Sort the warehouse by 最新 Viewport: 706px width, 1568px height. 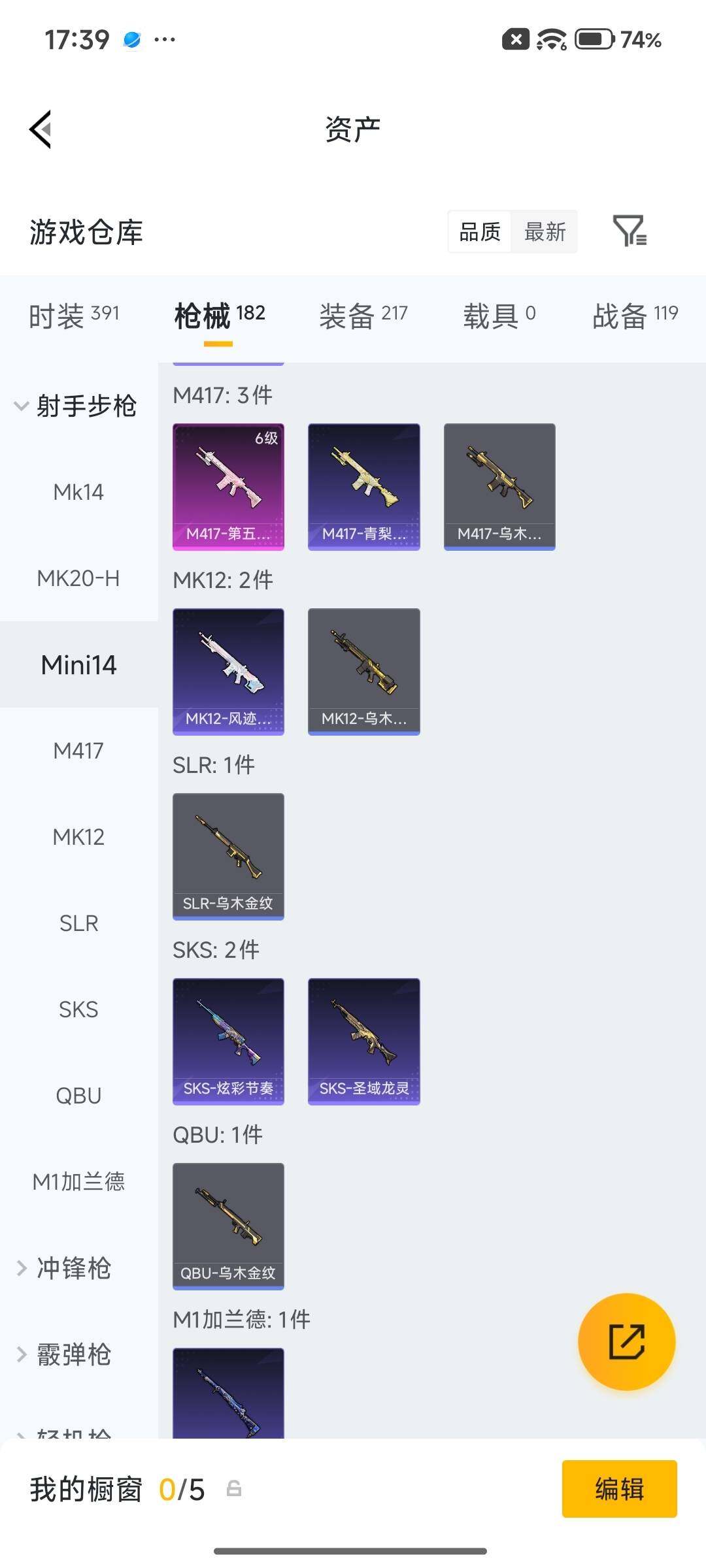click(x=545, y=232)
